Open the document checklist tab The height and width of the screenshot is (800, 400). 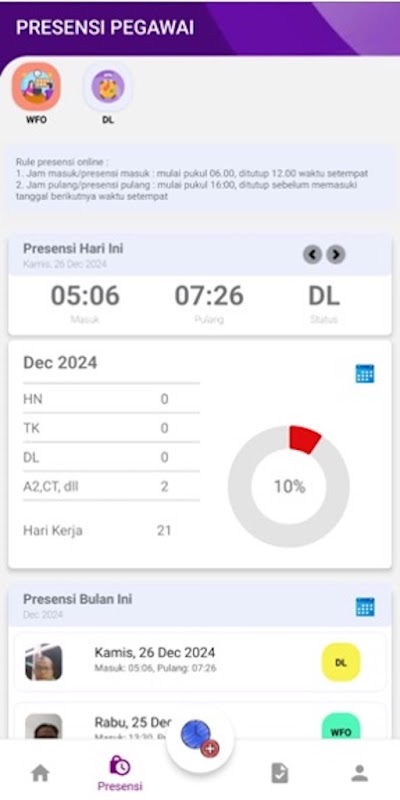coord(280,773)
